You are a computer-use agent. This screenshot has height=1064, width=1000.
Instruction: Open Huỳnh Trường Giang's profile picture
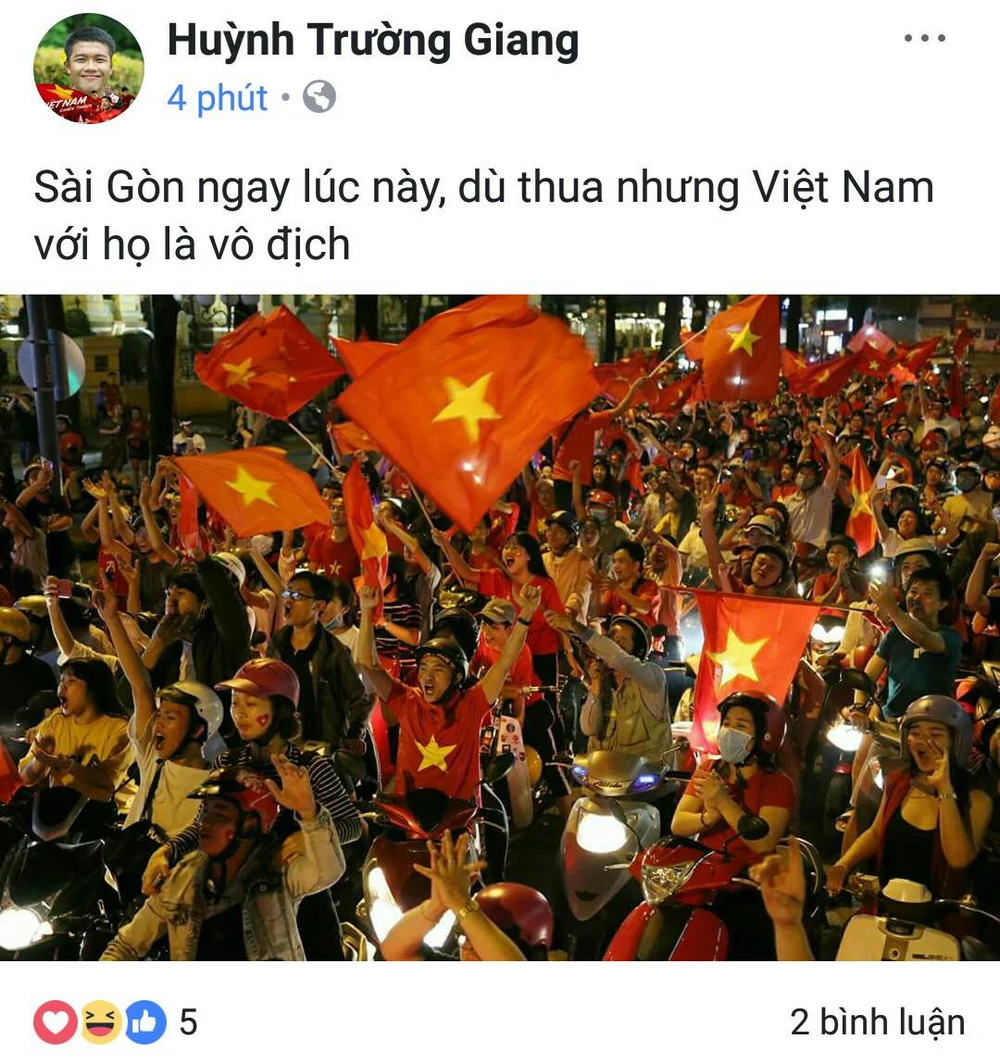[x=88, y=69]
